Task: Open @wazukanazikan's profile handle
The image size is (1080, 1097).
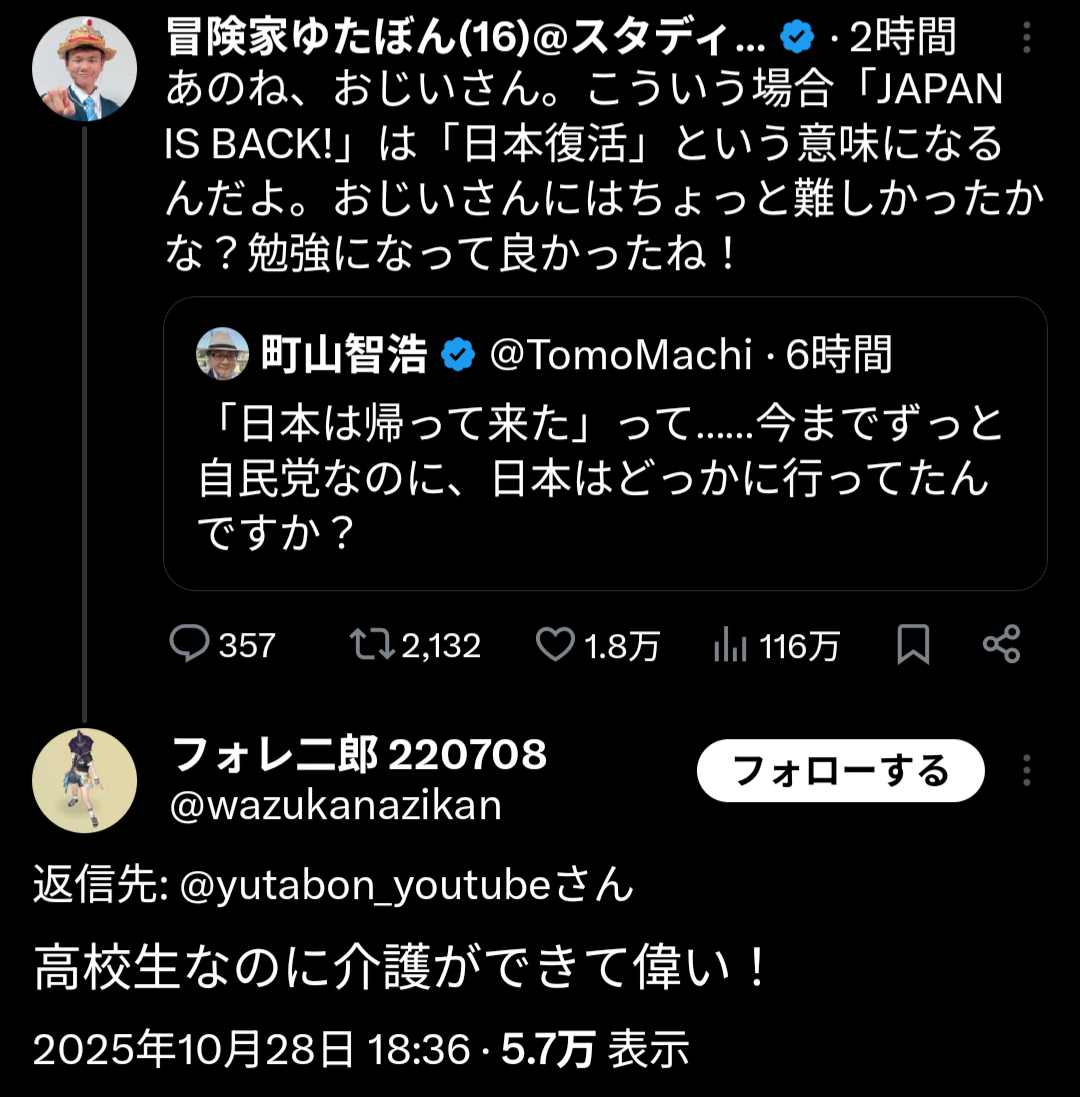Action: [336, 805]
